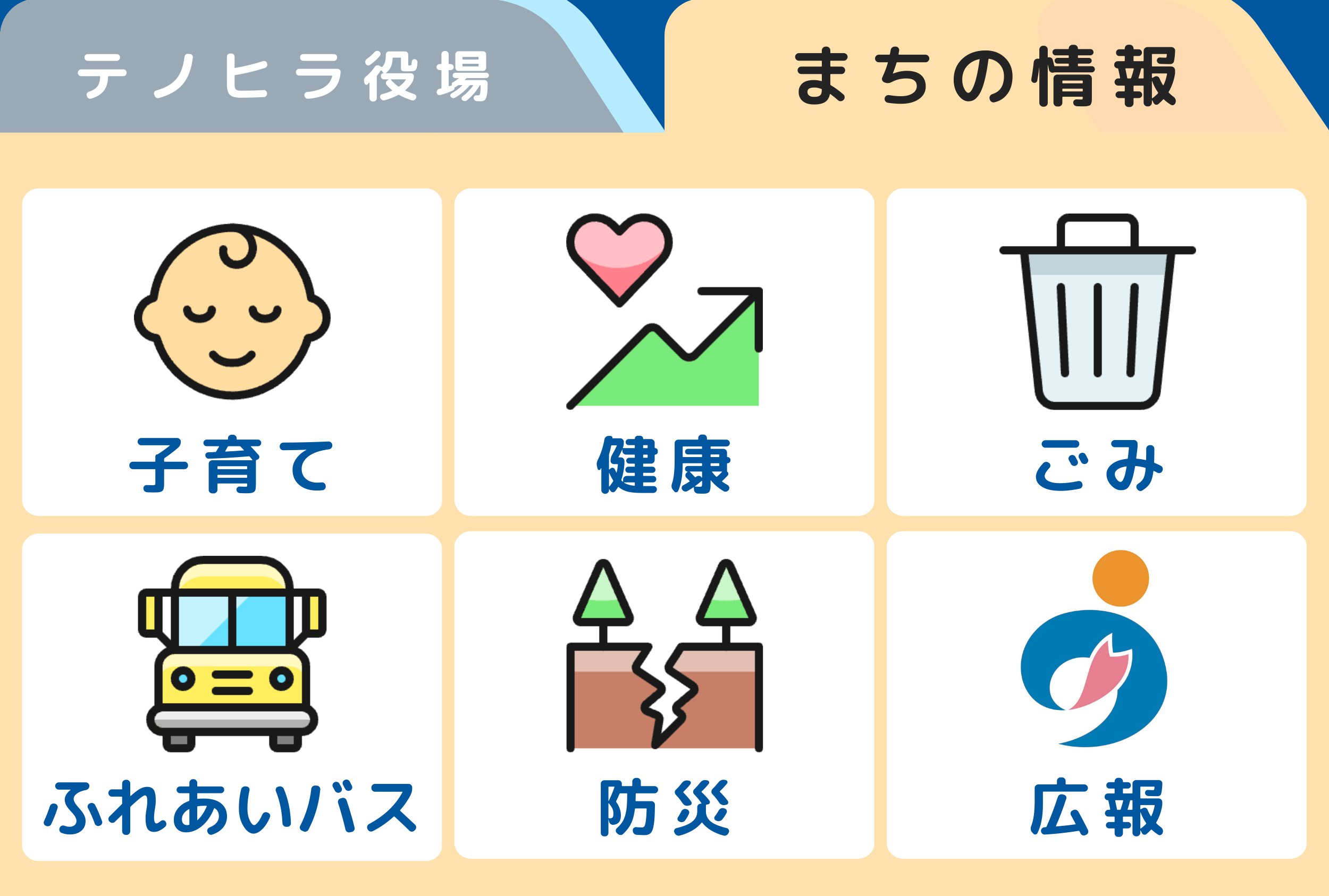Select the まちの情報 tab
The image size is (1329, 896).
point(985,75)
